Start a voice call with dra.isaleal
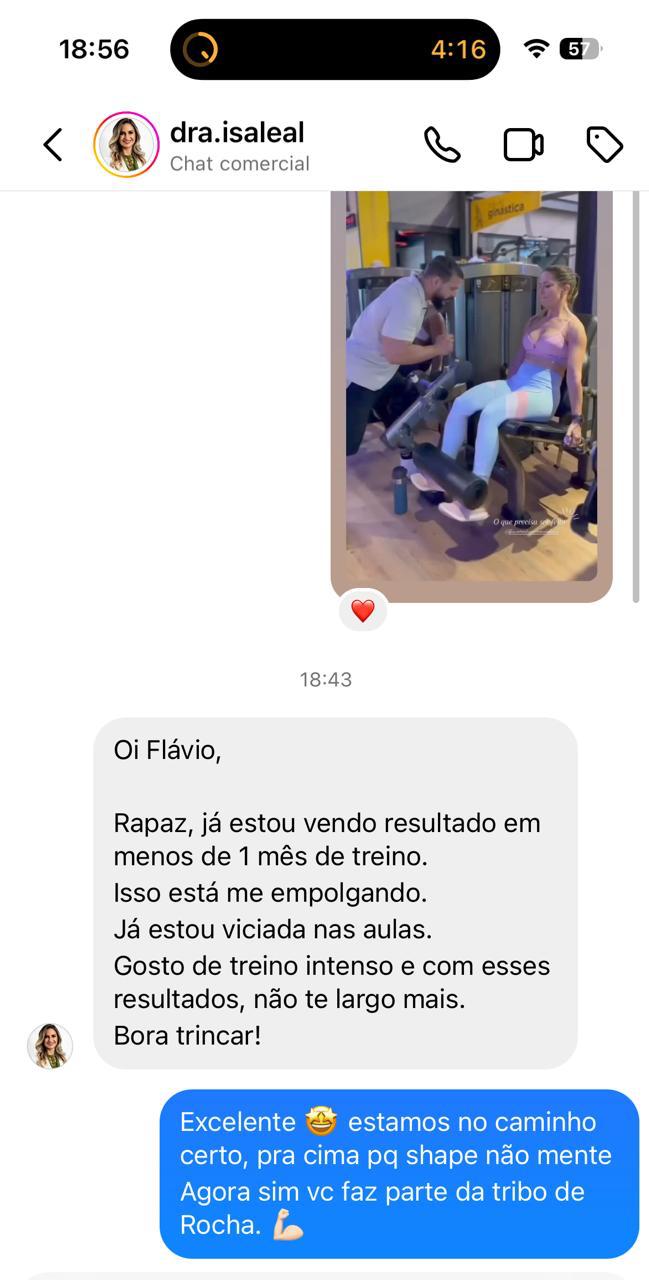 pos(442,145)
